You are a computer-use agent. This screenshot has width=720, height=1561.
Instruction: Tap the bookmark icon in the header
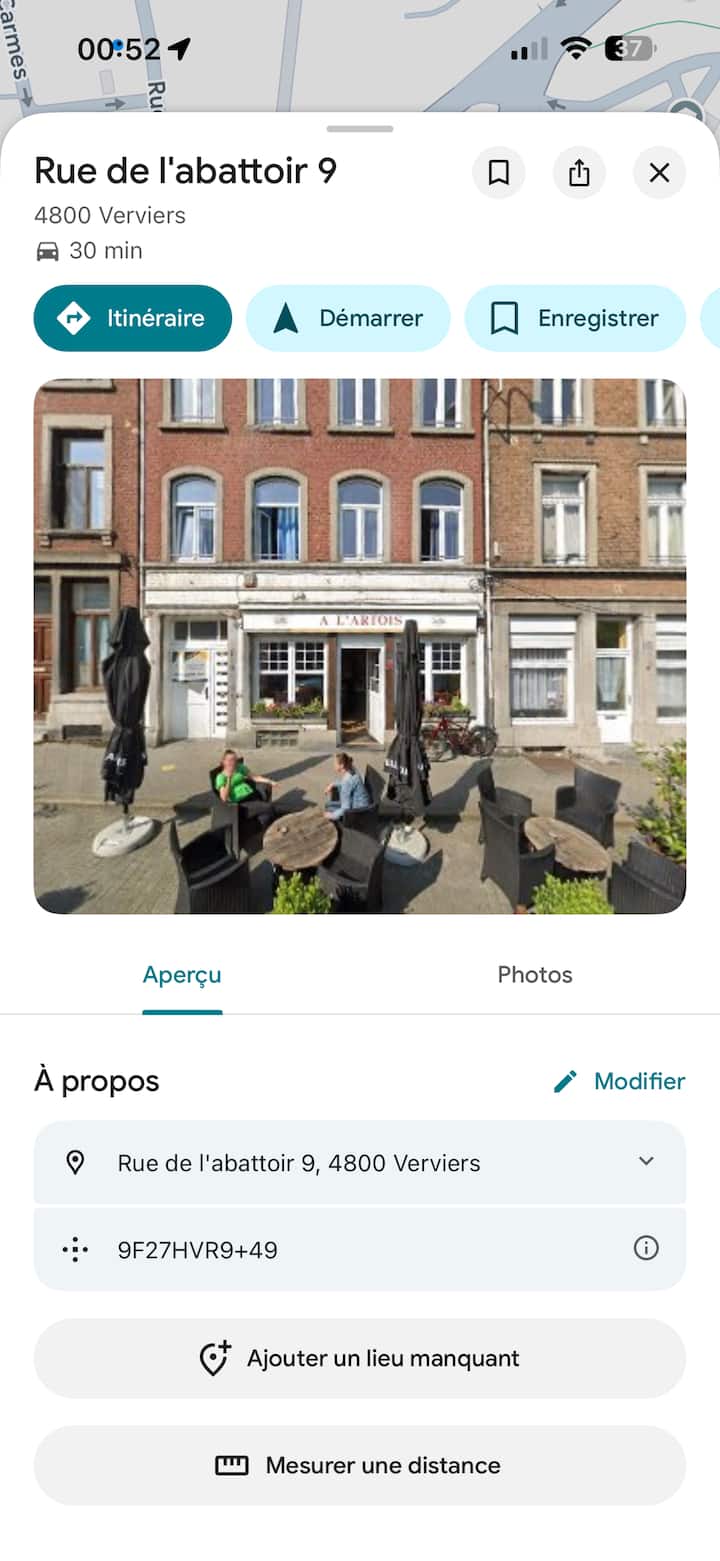pyautogui.click(x=499, y=173)
